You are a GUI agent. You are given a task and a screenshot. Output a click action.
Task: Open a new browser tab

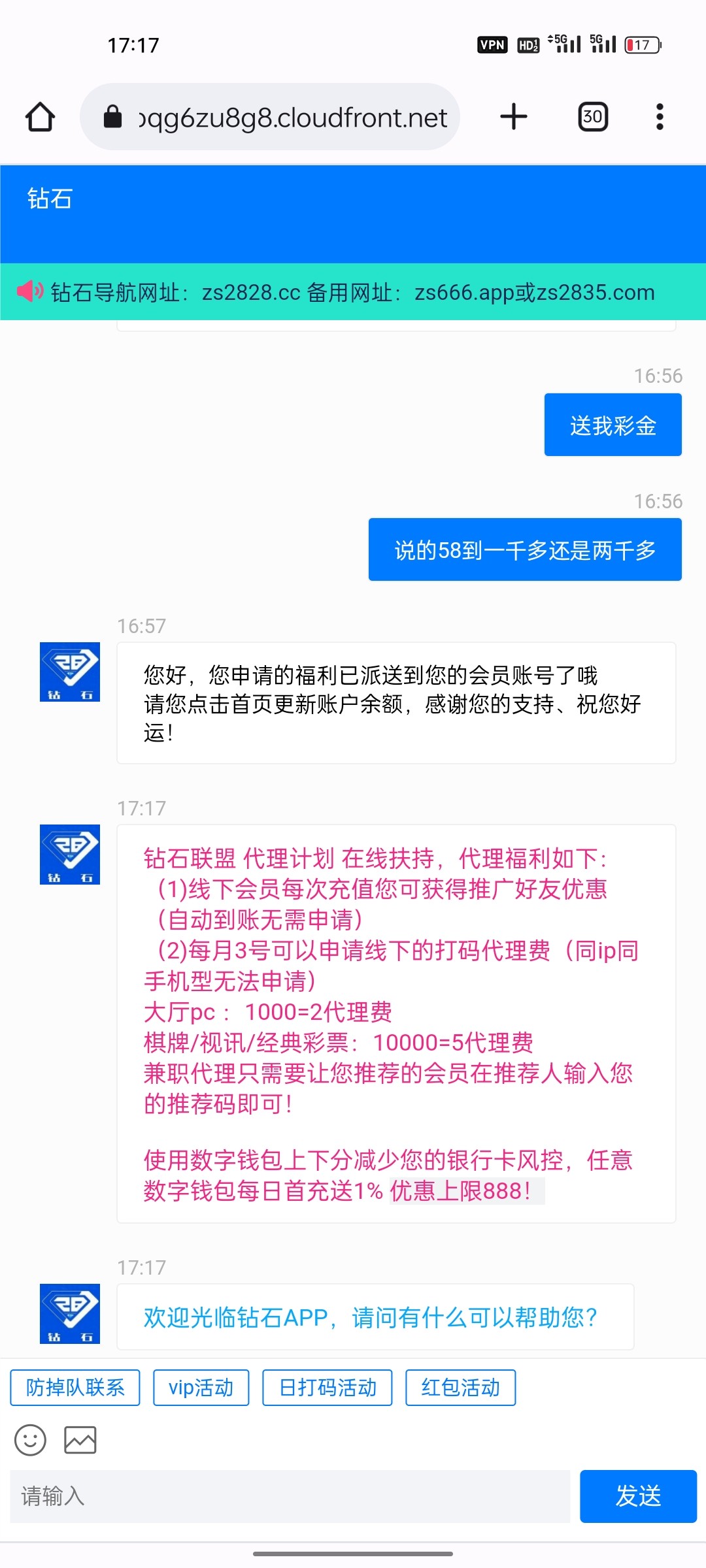pos(514,118)
